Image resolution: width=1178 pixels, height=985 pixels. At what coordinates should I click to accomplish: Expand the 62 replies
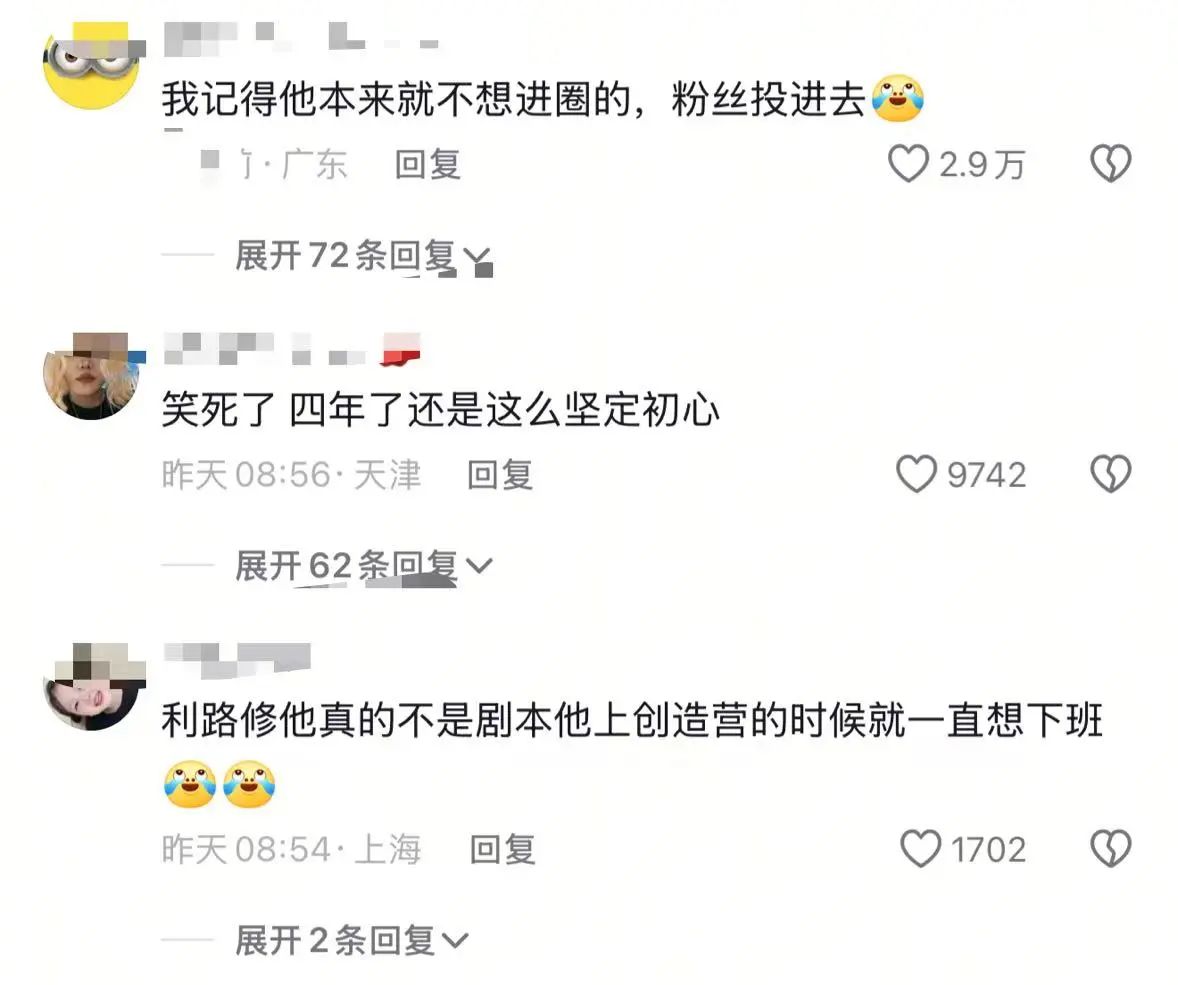(362, 567)
